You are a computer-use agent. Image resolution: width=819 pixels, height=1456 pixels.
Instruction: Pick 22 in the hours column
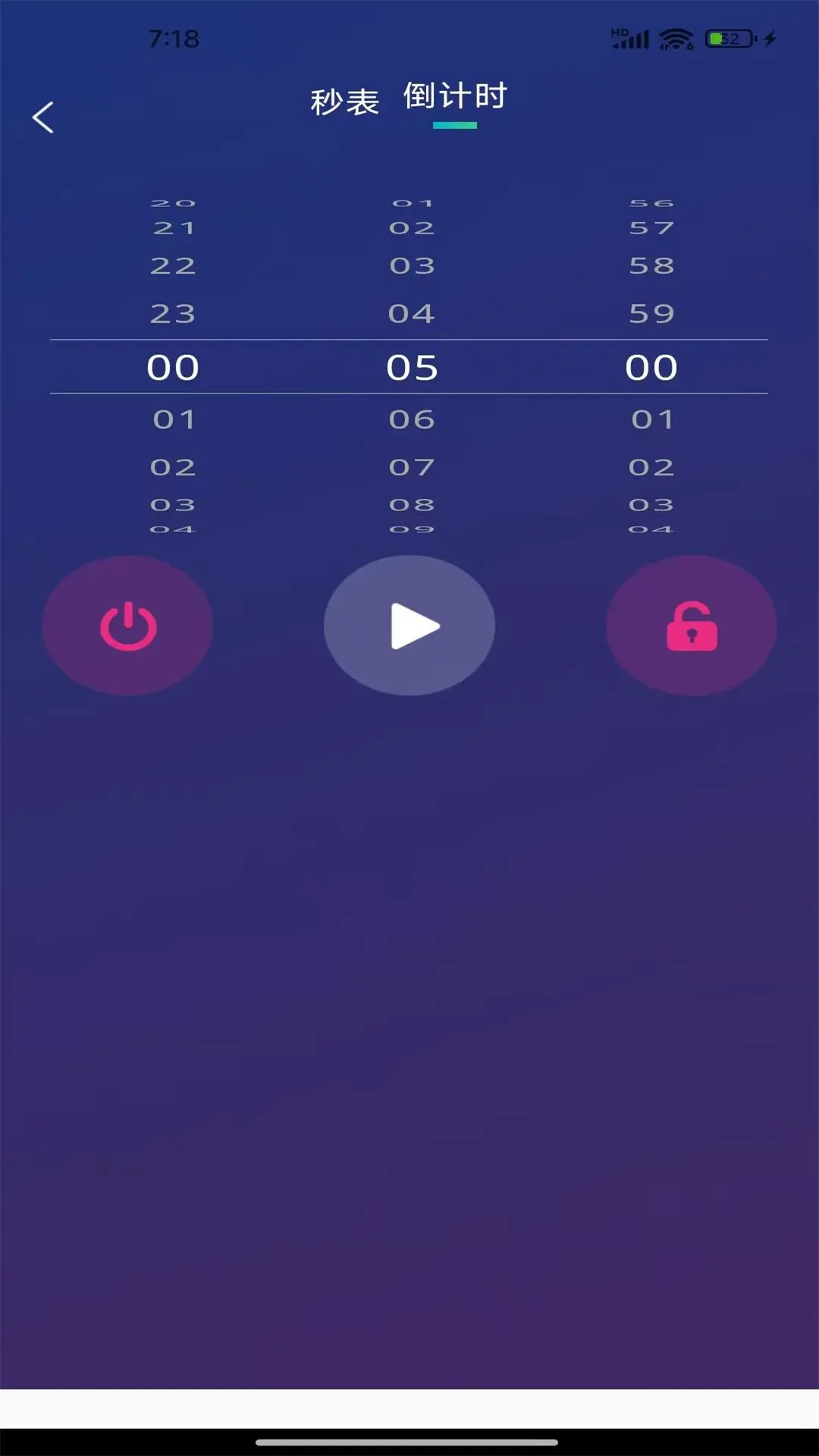point(173,266)
